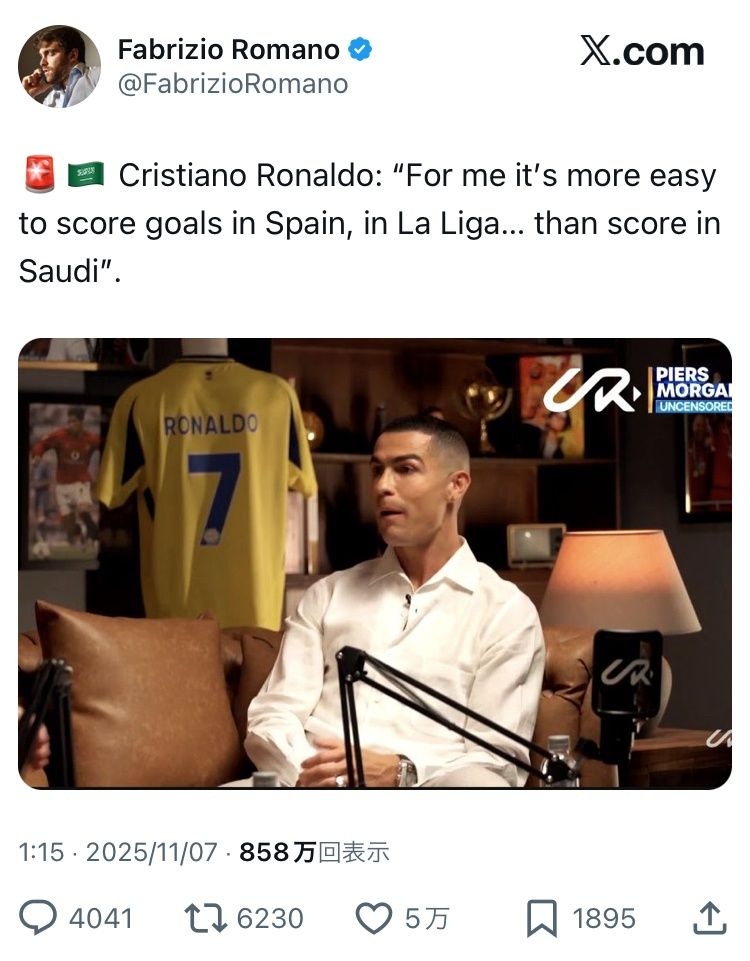
Task: Like Fabrizio Romano's post
Action: (374, 918)
